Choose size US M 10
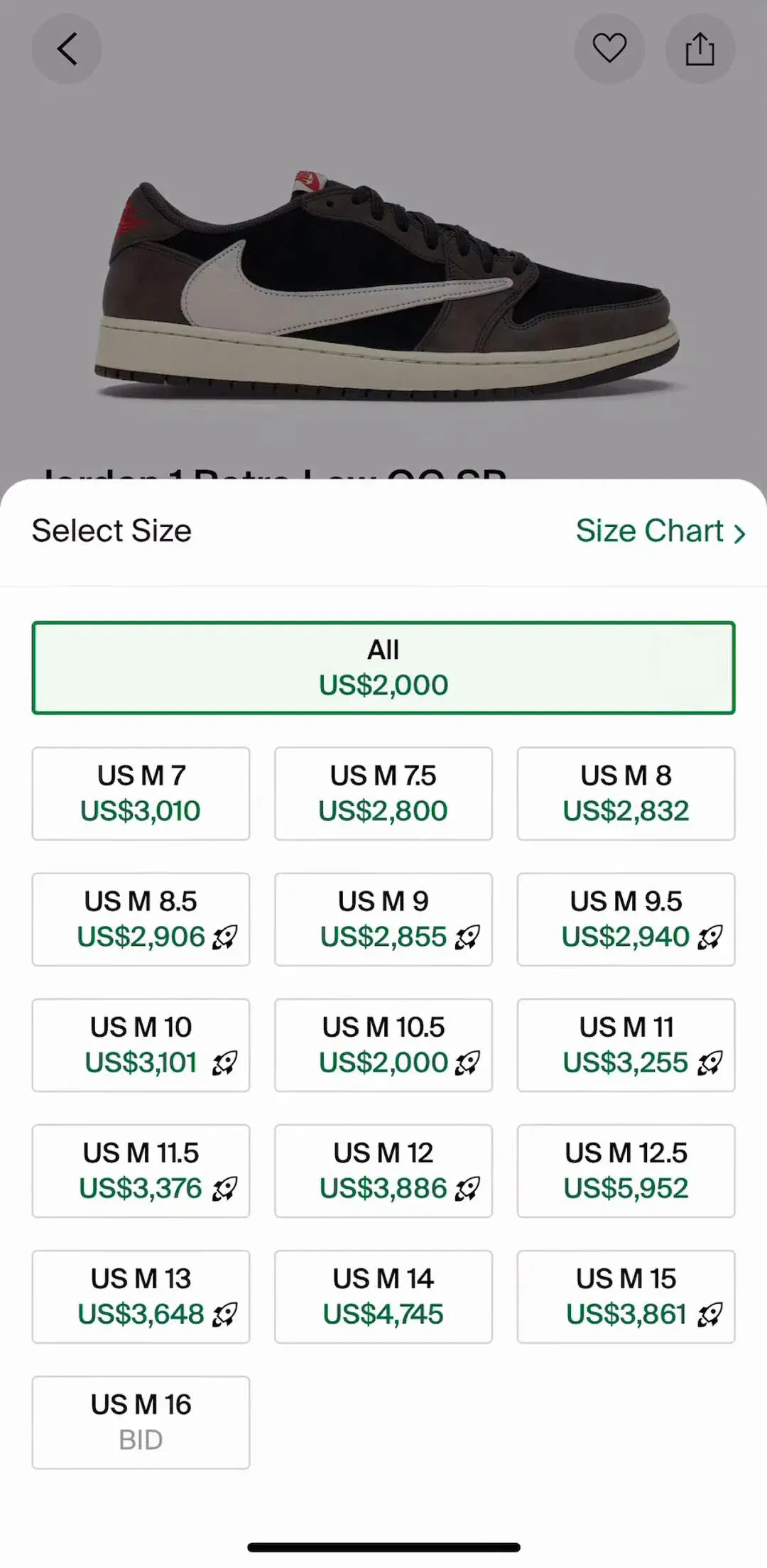Screen dimensions: 767x1568 pyautogui.click(x=141, y=1045)
